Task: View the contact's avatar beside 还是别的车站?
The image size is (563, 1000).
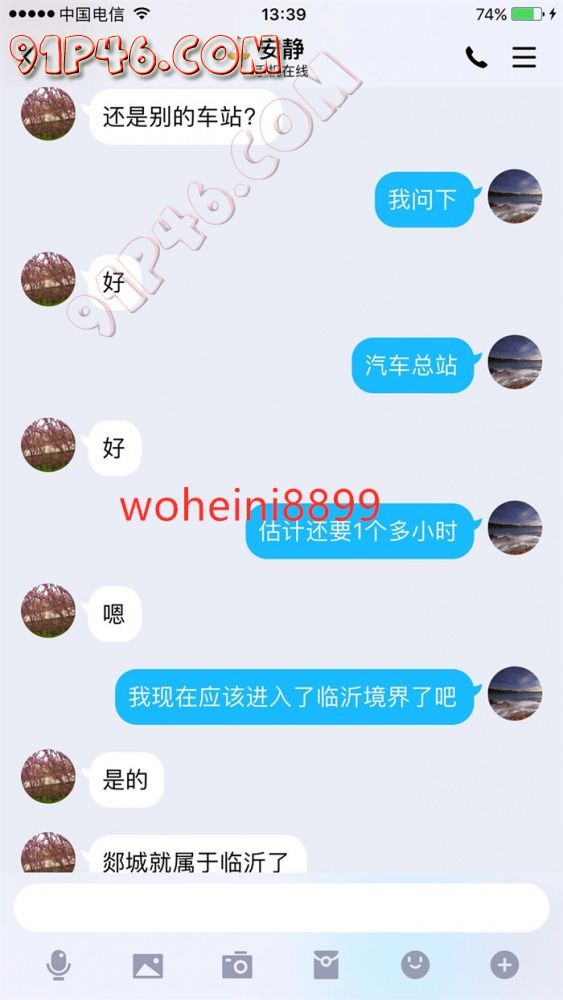Action: pos(48,113)
